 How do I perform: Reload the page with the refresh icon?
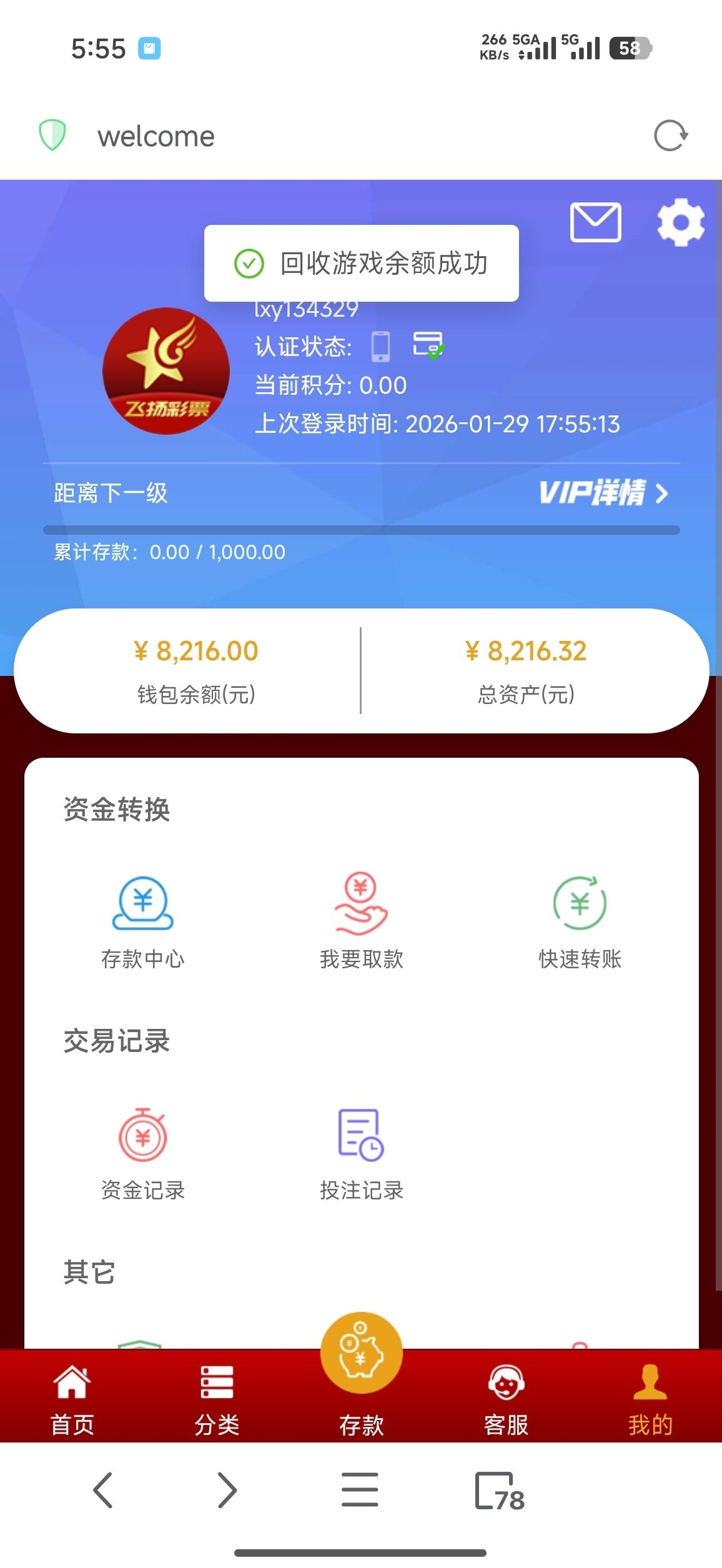(671, 136)
